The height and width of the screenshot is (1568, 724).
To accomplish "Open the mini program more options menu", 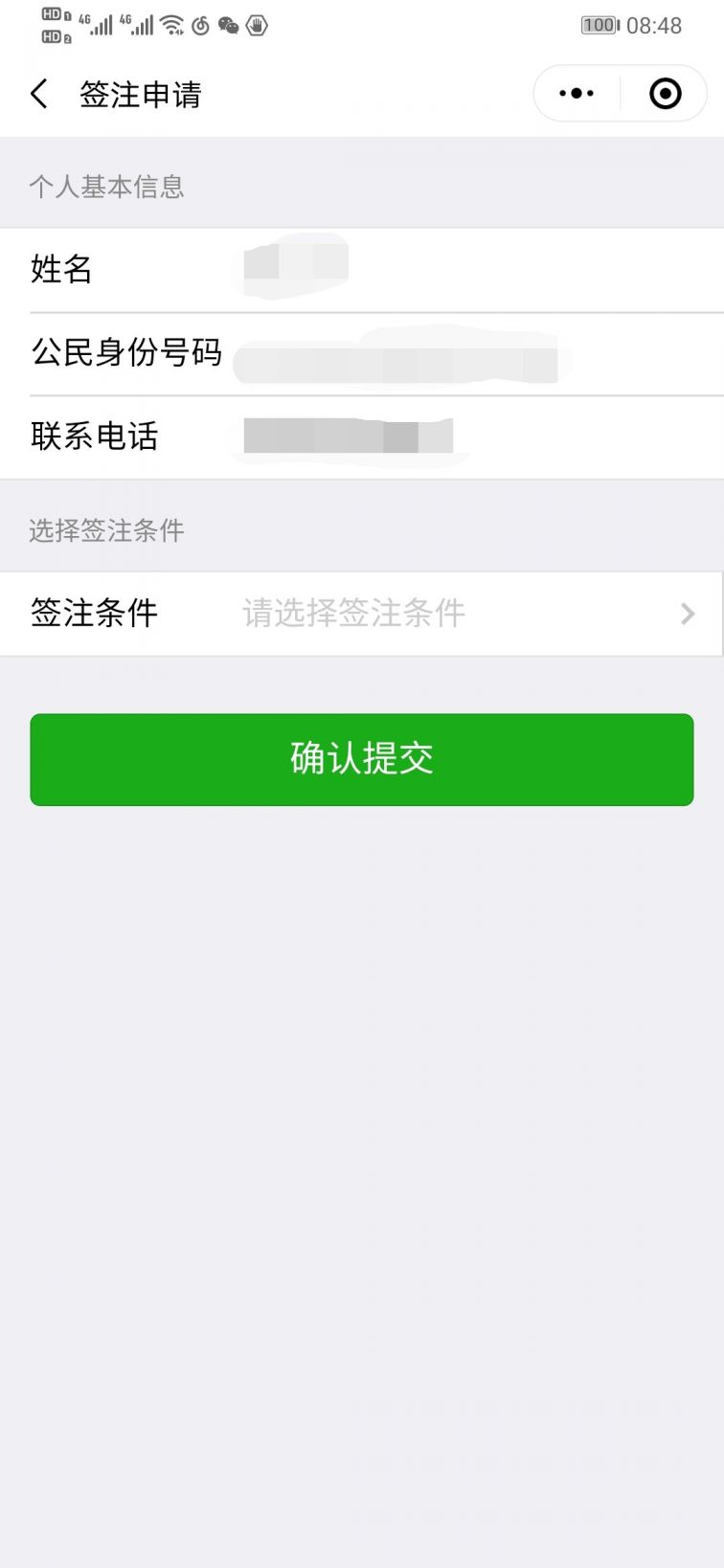I will 577,94.
